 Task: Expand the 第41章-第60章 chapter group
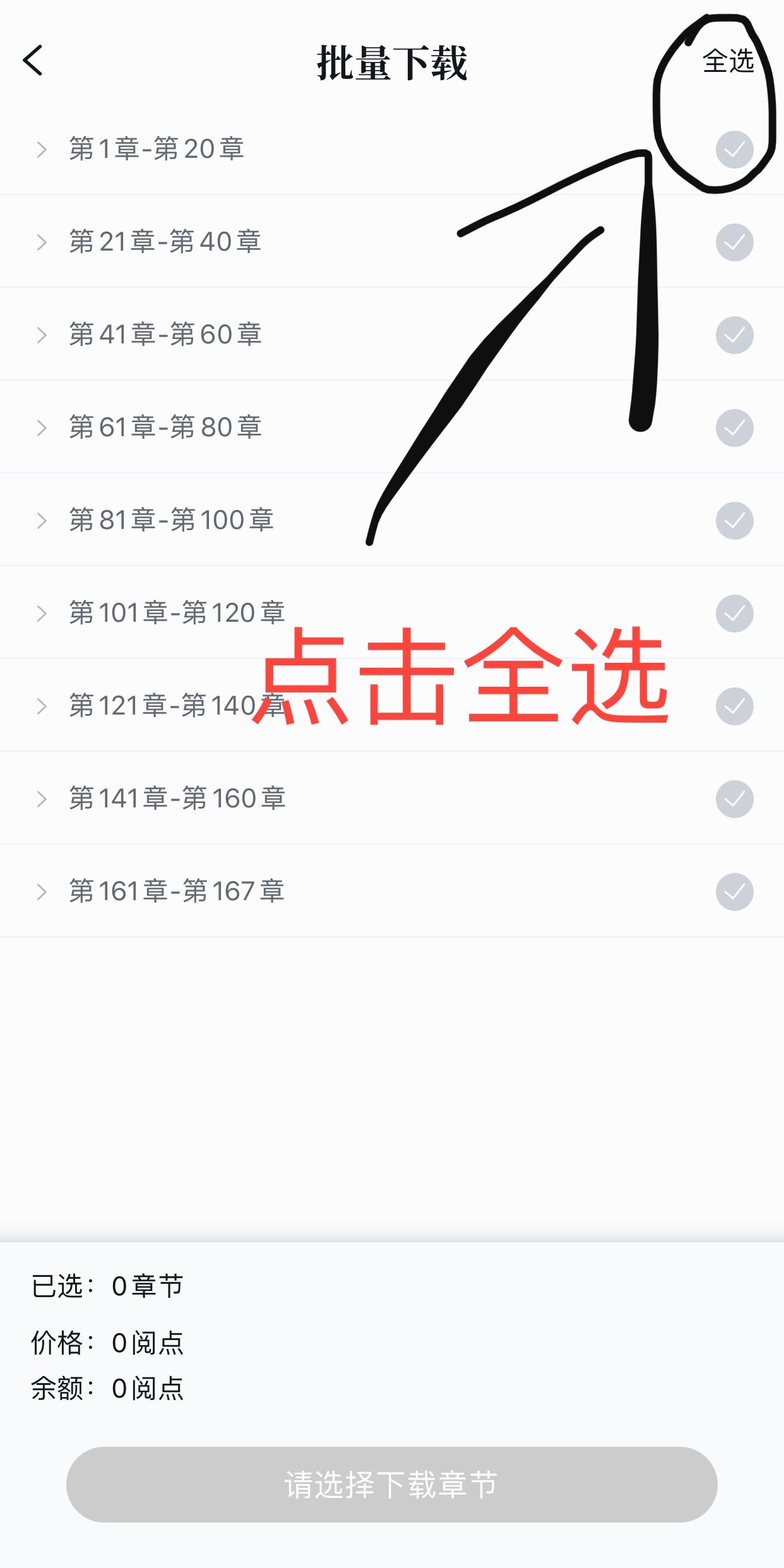42,335
